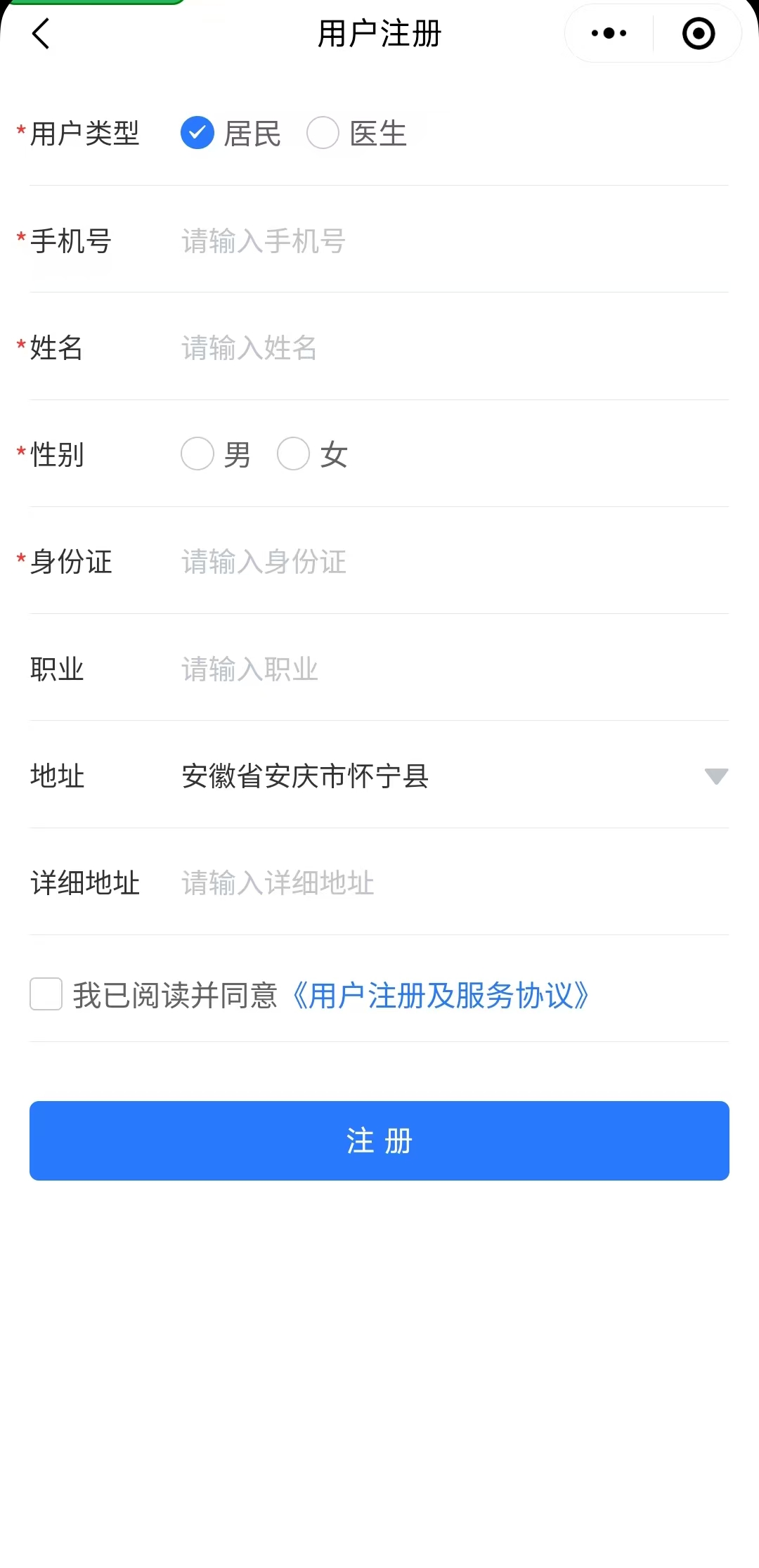759x1568 pixels.
Task: Select 医生 as the user type
Action: [x=323, y=133]
